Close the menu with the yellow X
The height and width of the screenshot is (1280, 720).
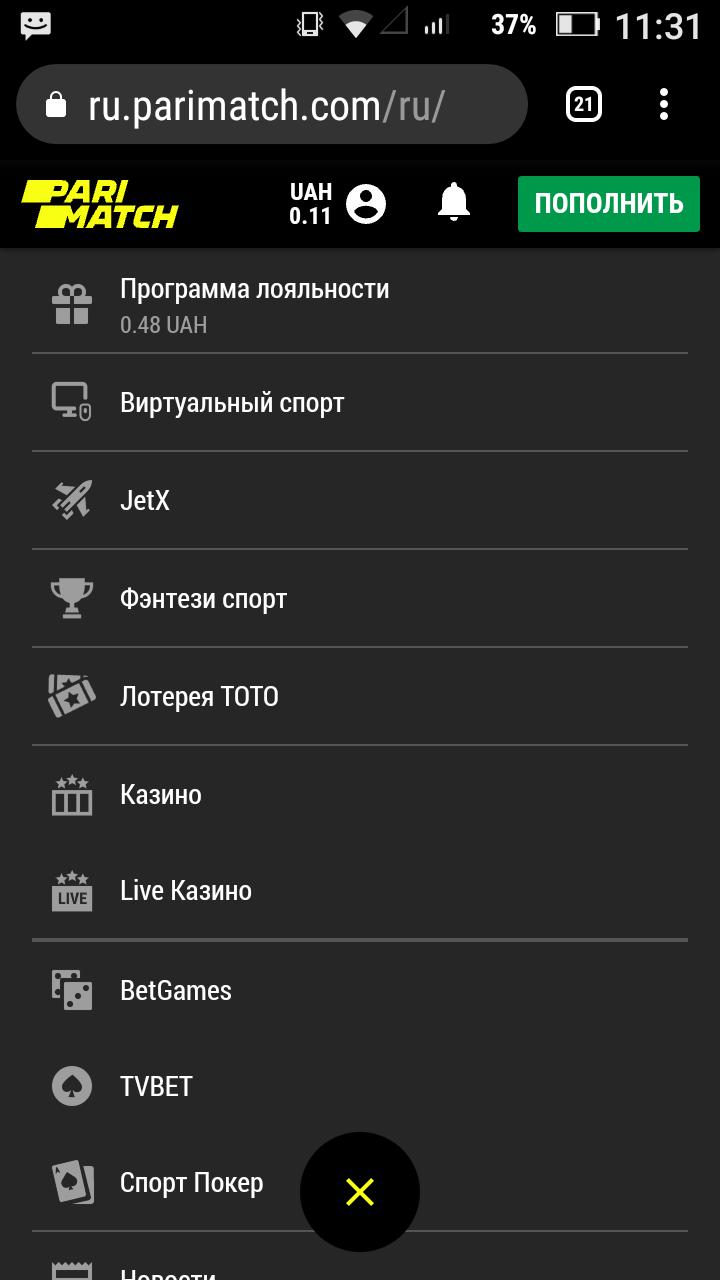point(360,1191)
